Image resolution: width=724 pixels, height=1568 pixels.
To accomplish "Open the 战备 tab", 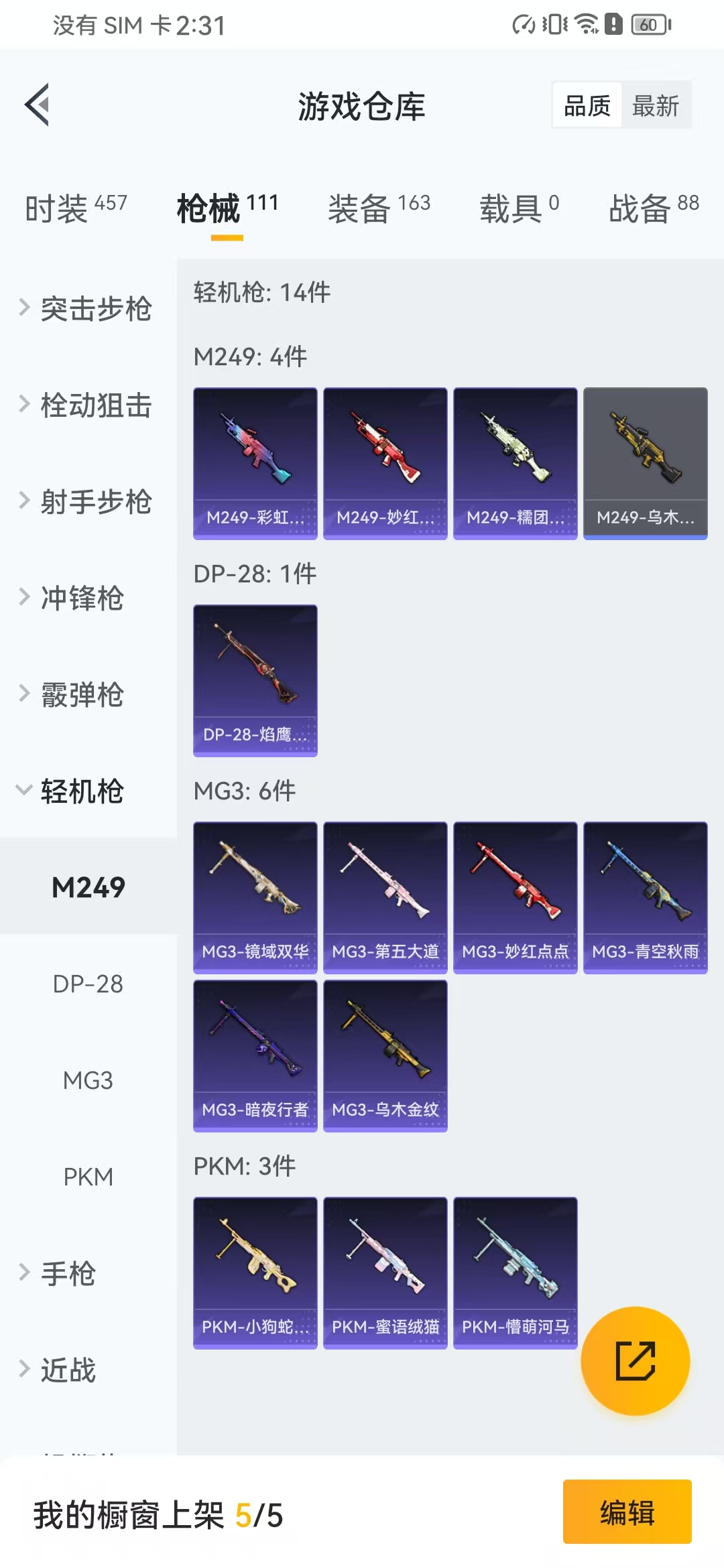I will tap(653, 208).
